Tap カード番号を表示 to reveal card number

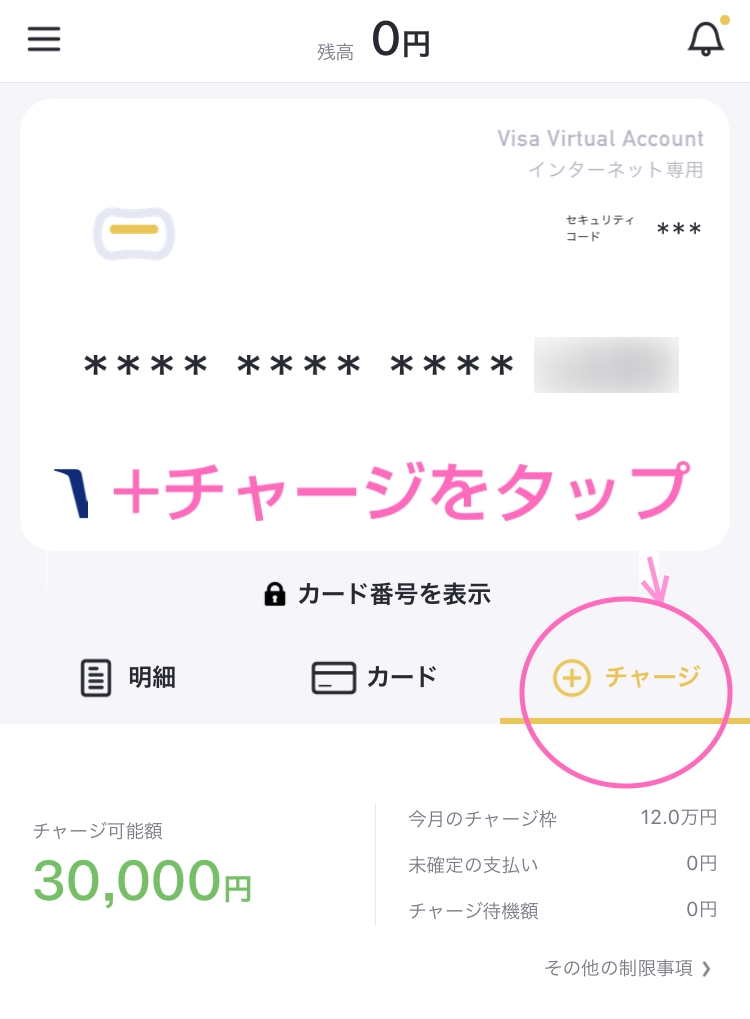click(x=376, y=594)
